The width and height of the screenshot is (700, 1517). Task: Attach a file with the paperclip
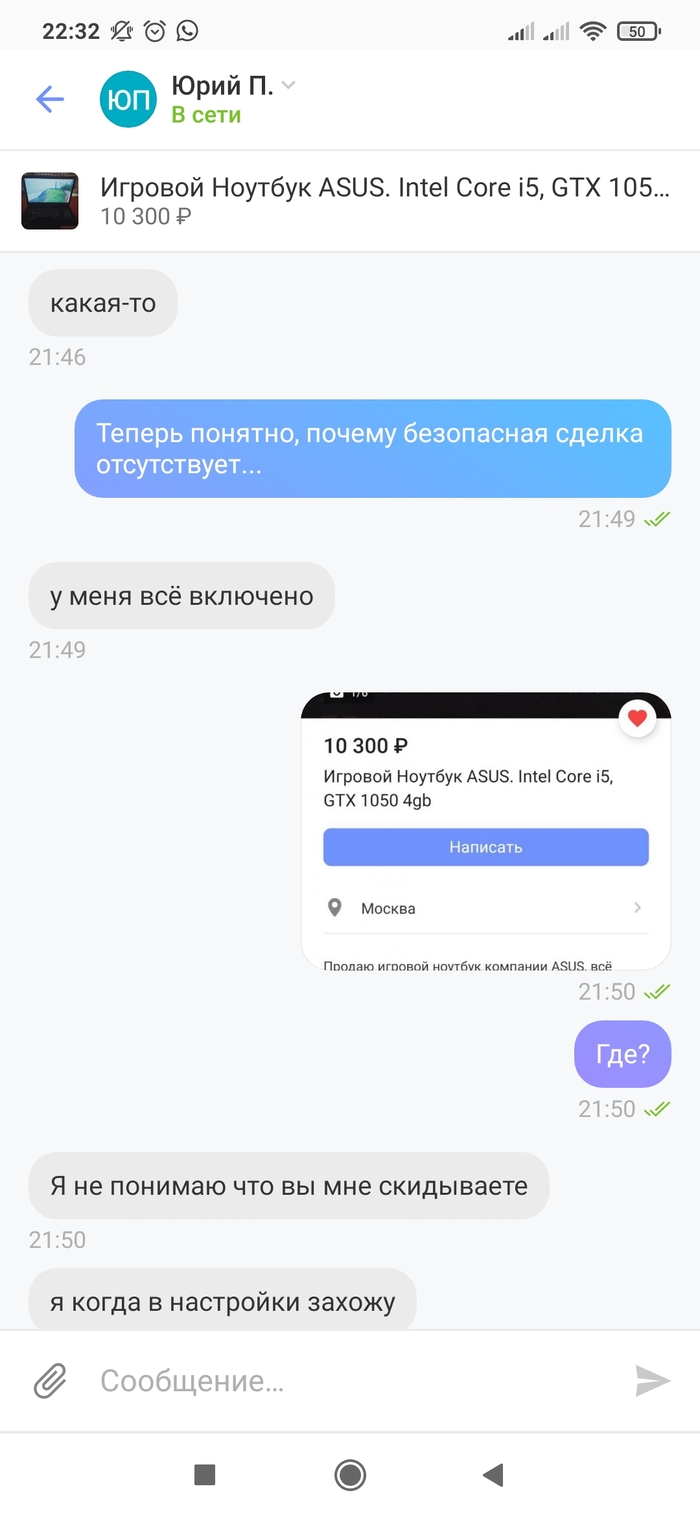coord(50,1381)
